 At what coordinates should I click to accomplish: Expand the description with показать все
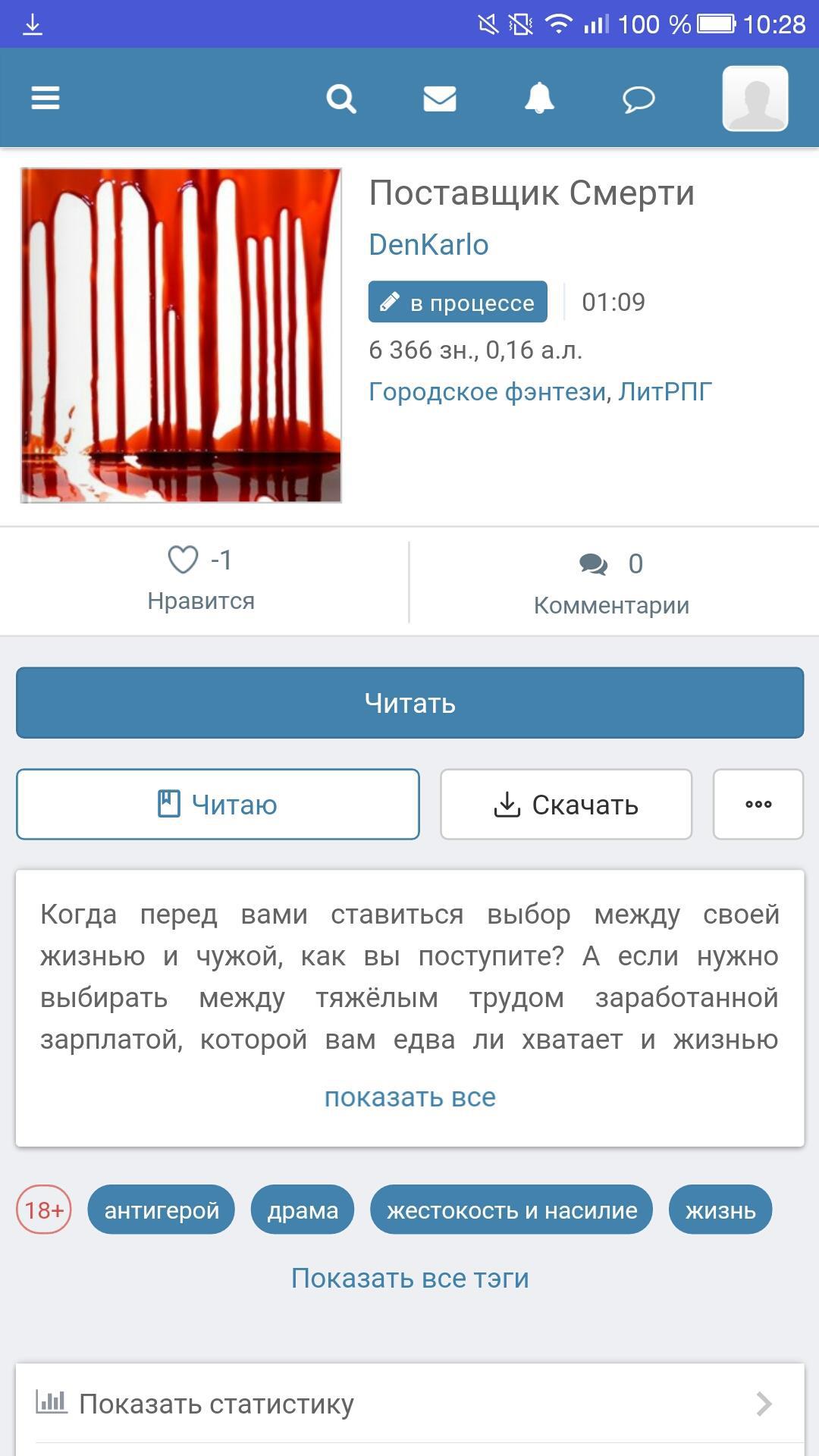pos(409,1097)
